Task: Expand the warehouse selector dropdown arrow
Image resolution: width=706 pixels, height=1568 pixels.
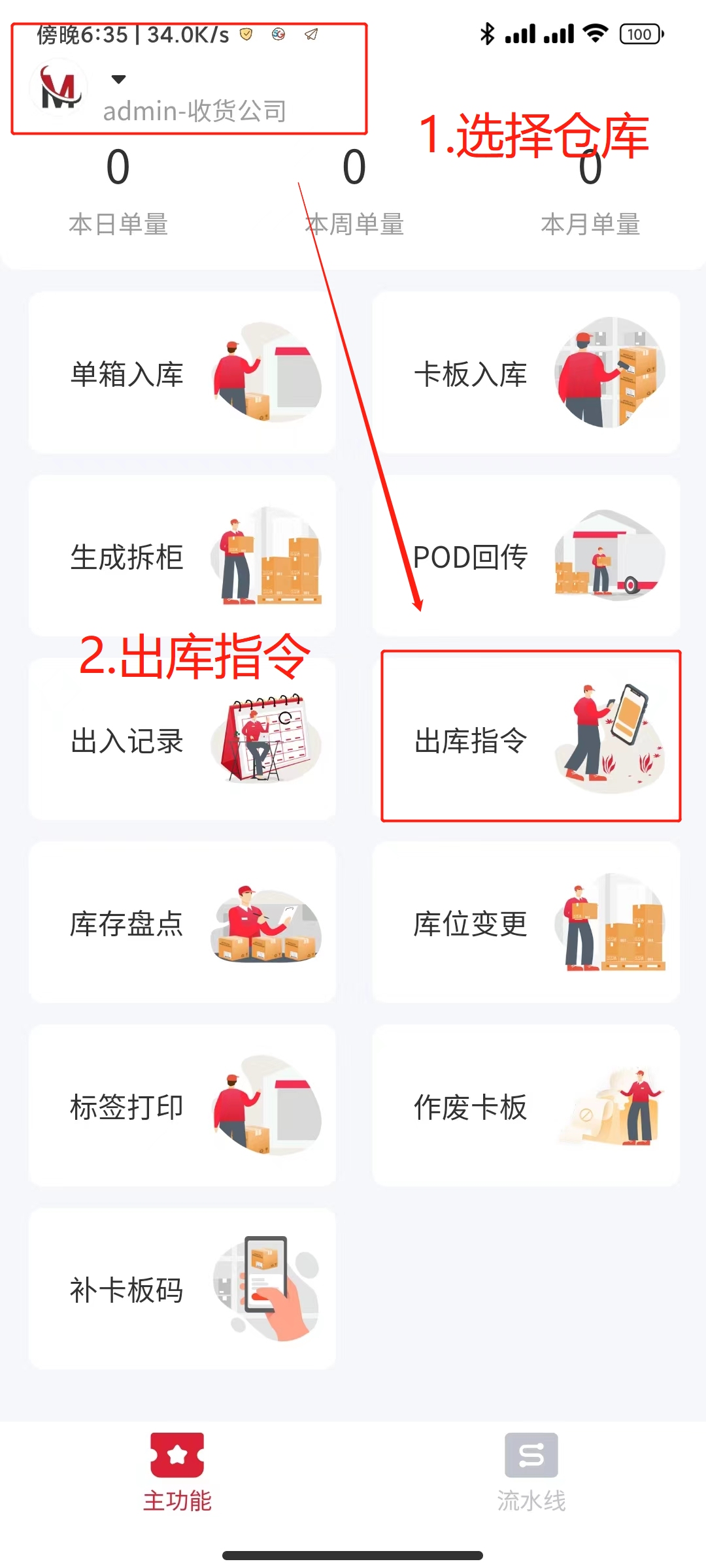Action: click(118, 80)
